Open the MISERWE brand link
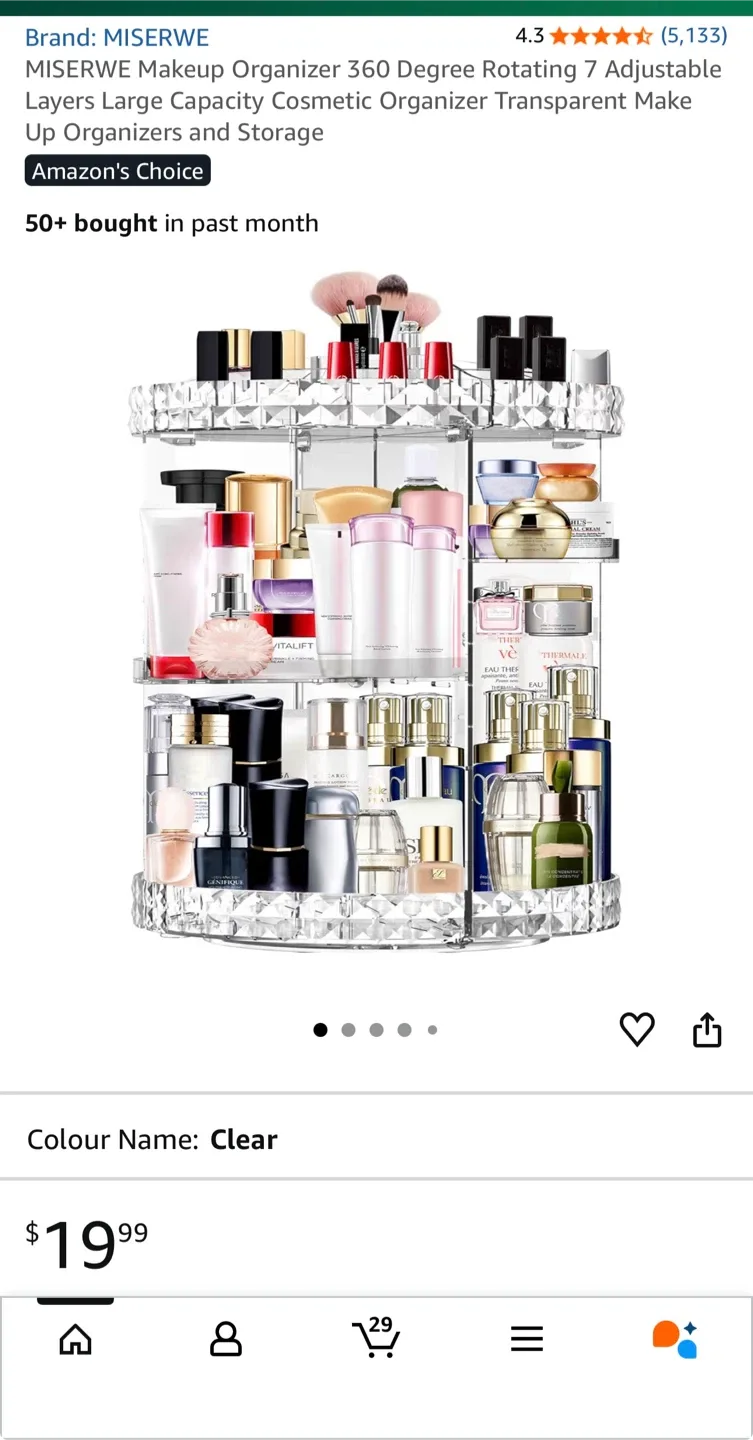 pyautogui.click(x=117, y=37)
